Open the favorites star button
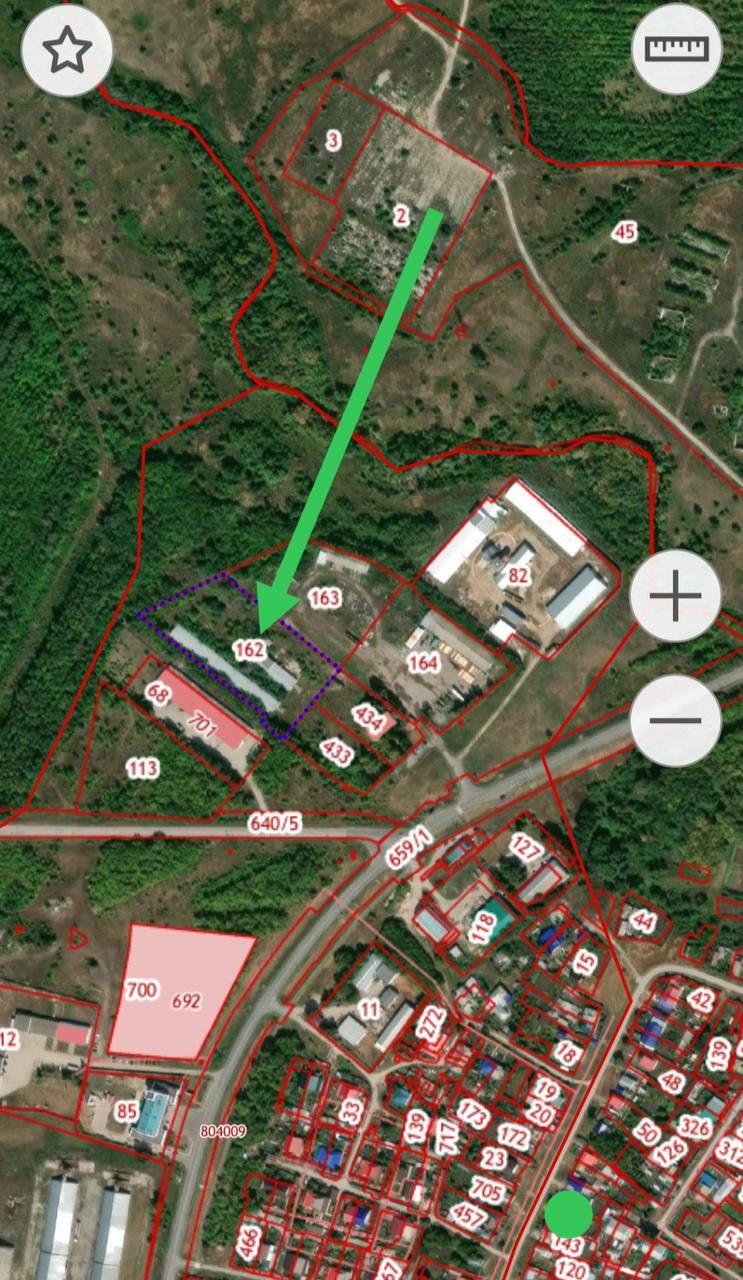 click(x=67, y=50)
